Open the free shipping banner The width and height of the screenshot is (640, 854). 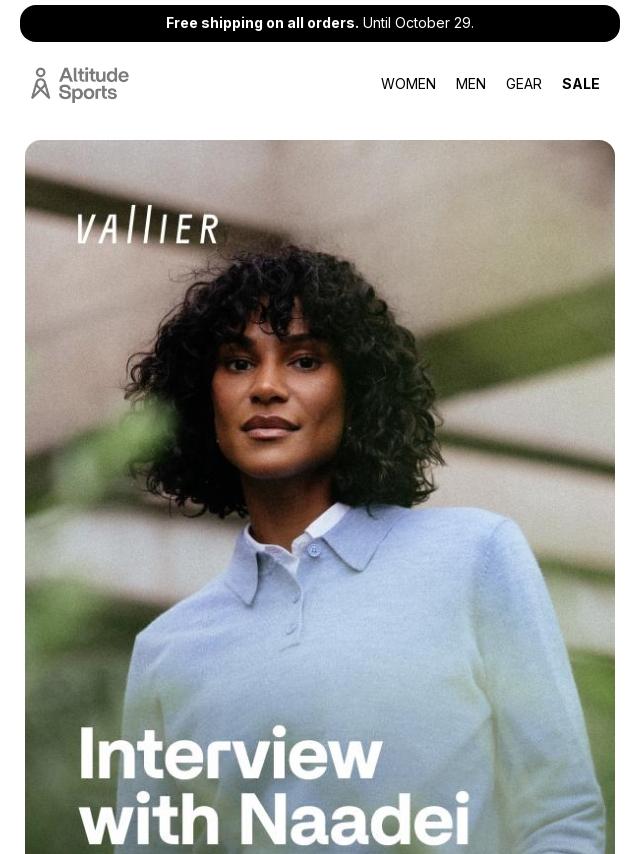tap(320, 23)
